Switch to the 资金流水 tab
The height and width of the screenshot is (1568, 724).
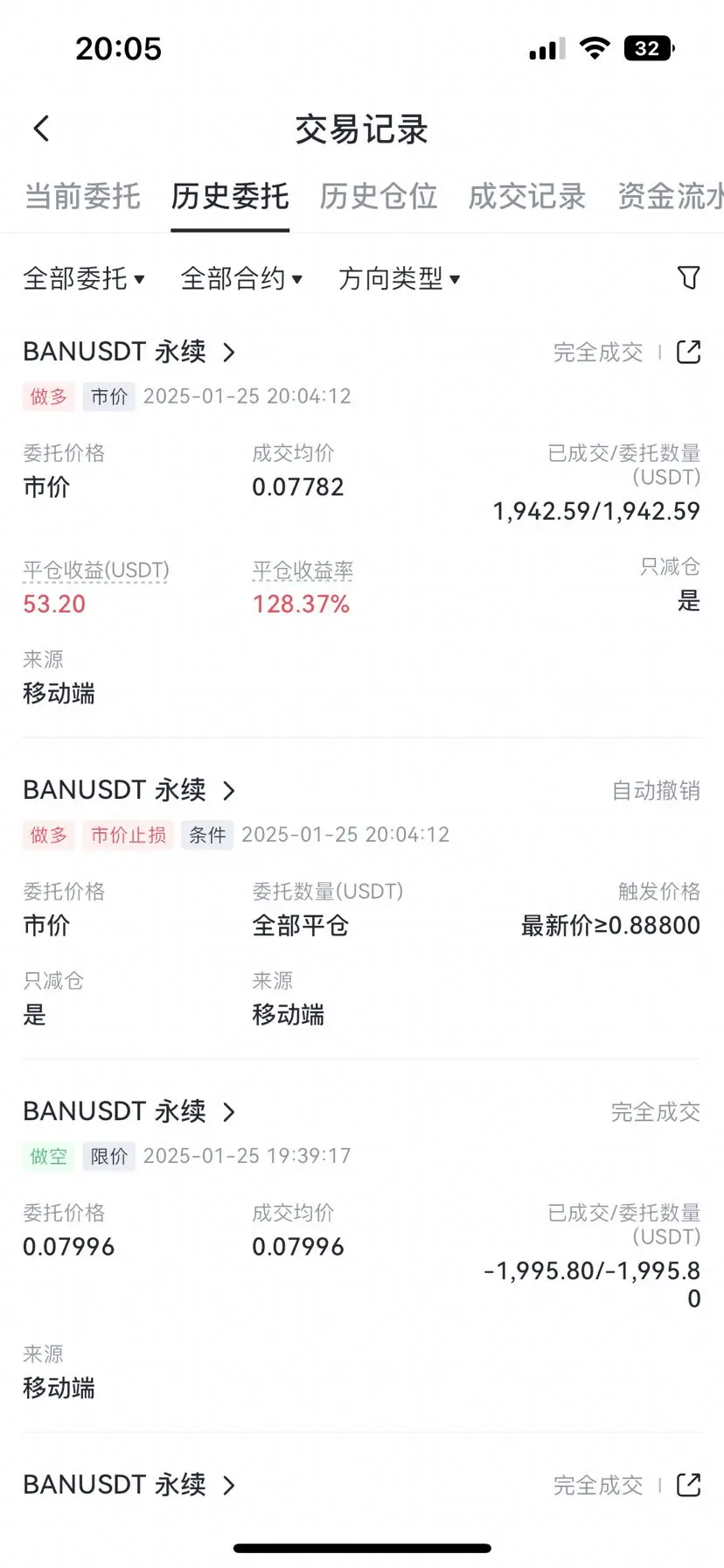click(x=670, y=196)
